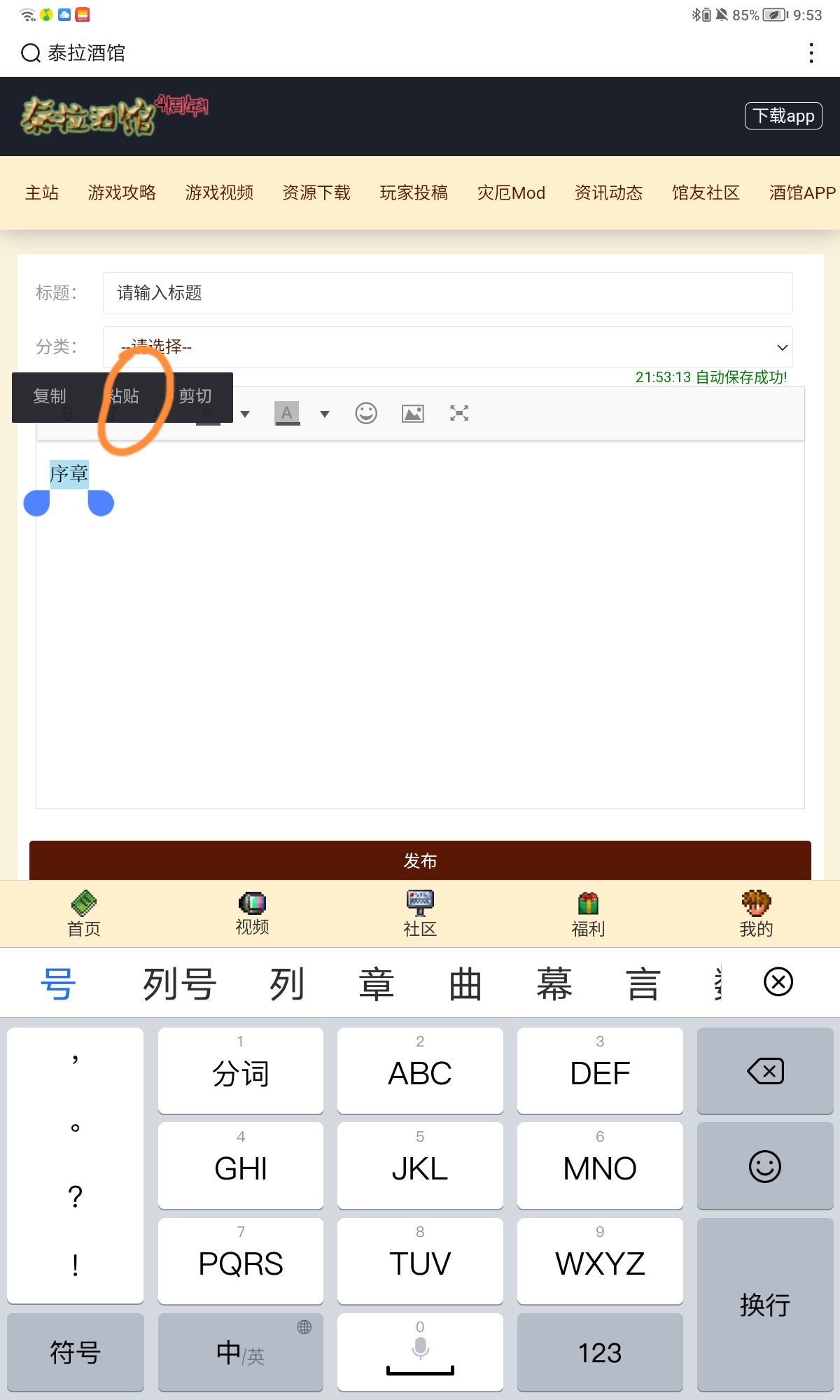The height and width of the screenshot is (1400, 840).
Task: Expand the 分类 category dropdown
Action: 447,347
